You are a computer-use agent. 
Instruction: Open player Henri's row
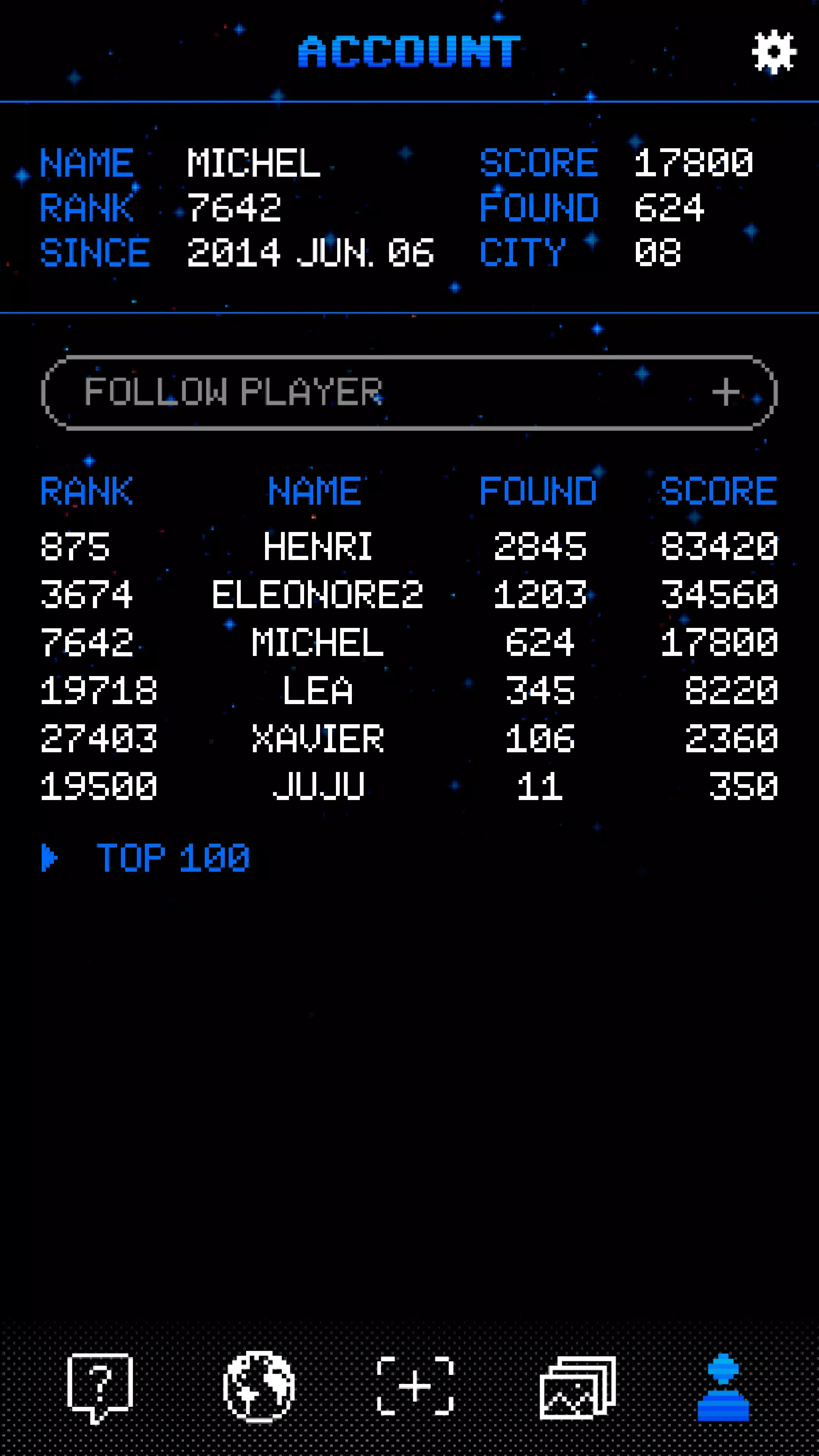point(318,546)
